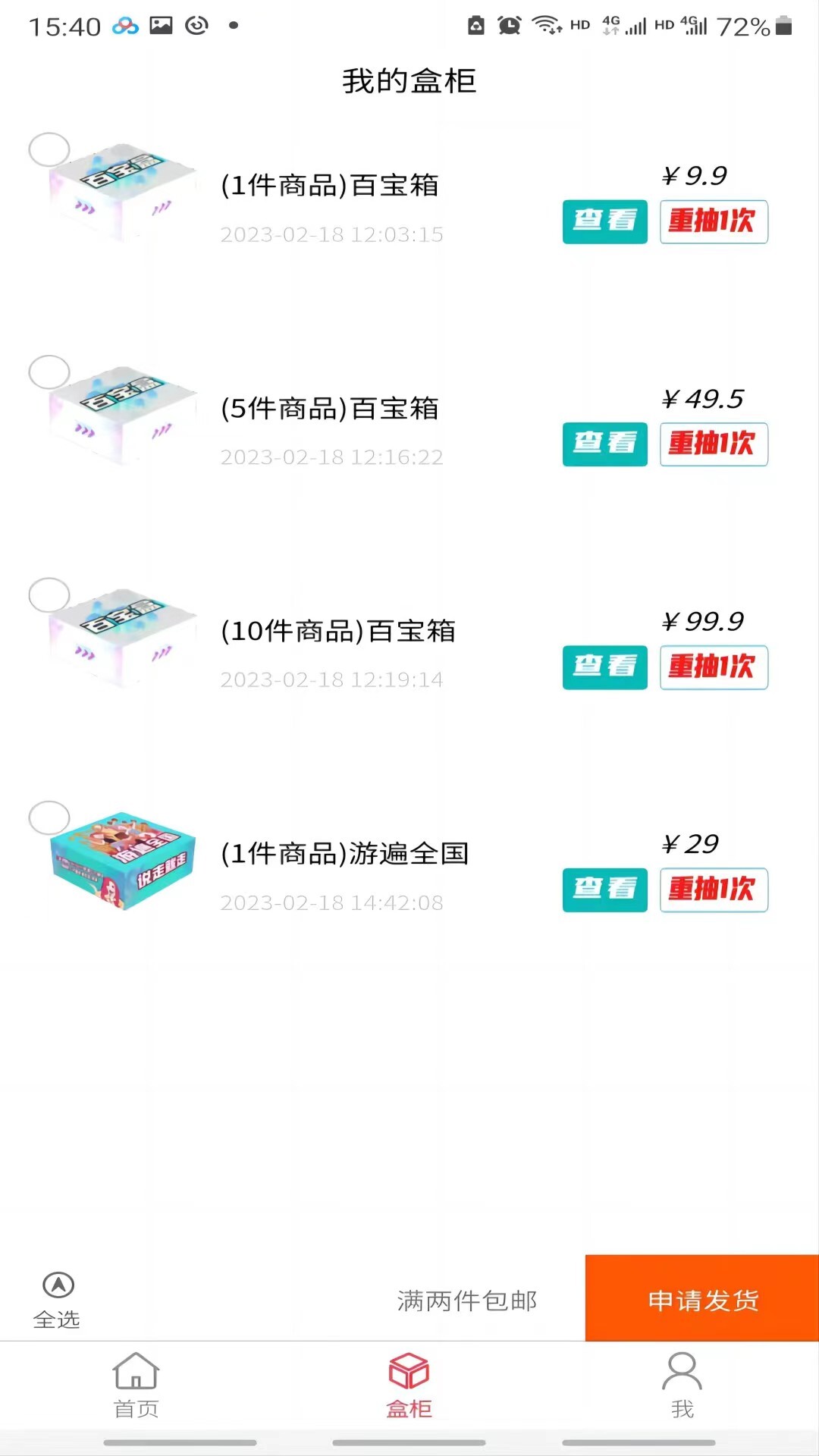This screenshot has width=819, height=1456.
Task: Select the checkbox for (10件商品)百宝箱
Action: click(48, 595)
